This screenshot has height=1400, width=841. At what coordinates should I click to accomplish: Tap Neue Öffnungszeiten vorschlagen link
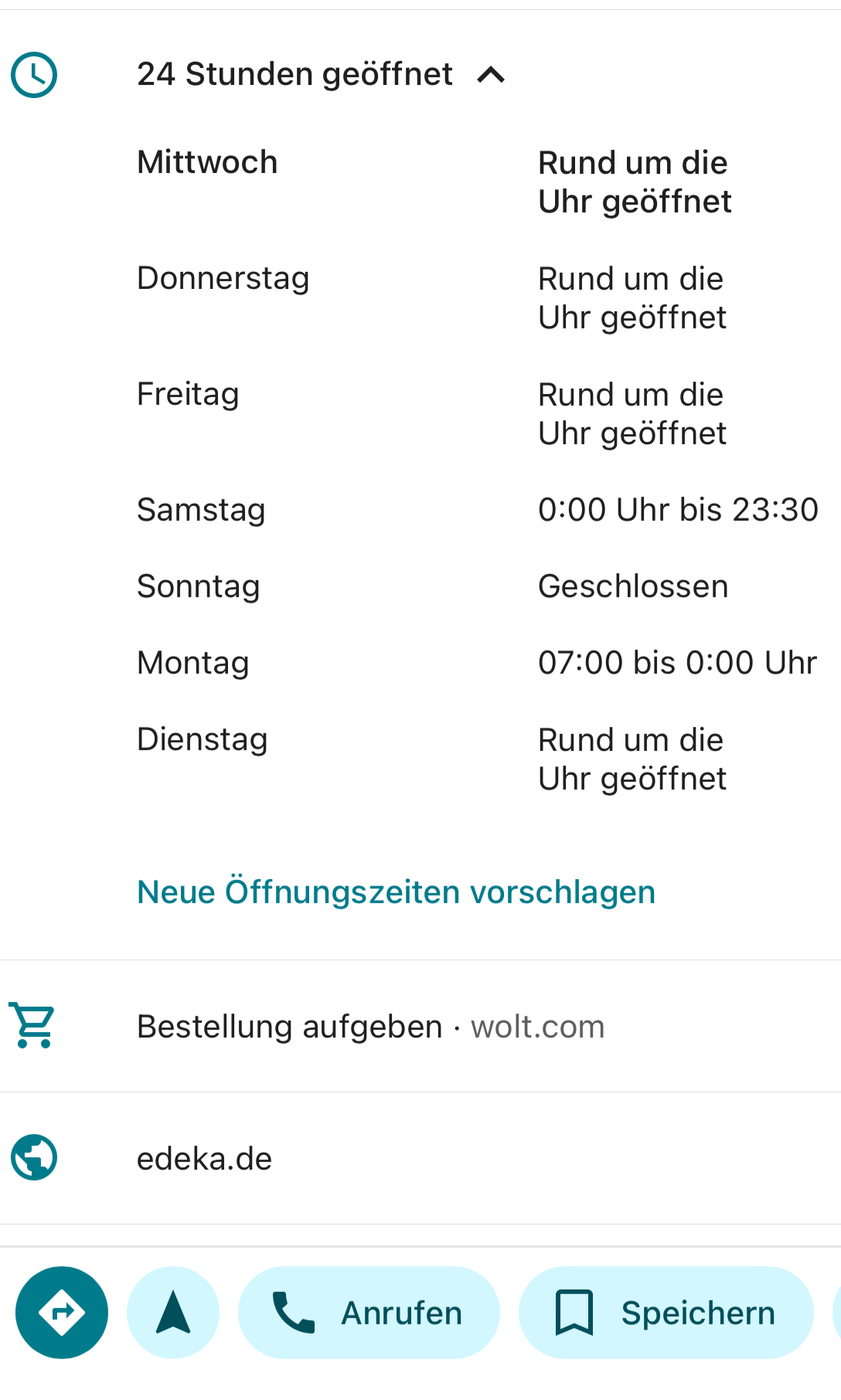396,892
